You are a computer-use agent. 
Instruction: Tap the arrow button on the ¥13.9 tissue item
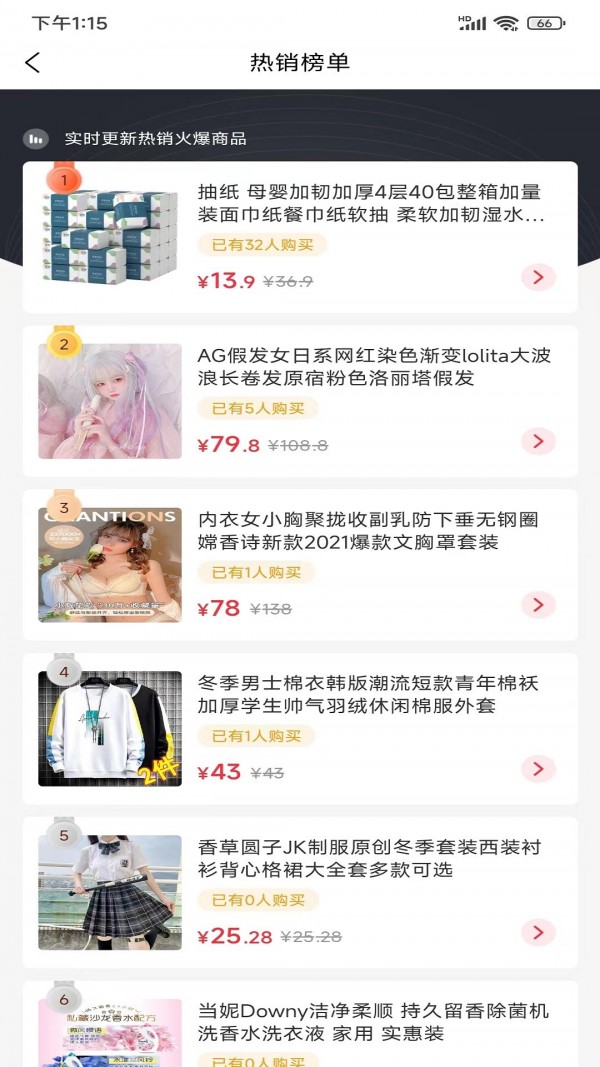[x=538, y=277]
